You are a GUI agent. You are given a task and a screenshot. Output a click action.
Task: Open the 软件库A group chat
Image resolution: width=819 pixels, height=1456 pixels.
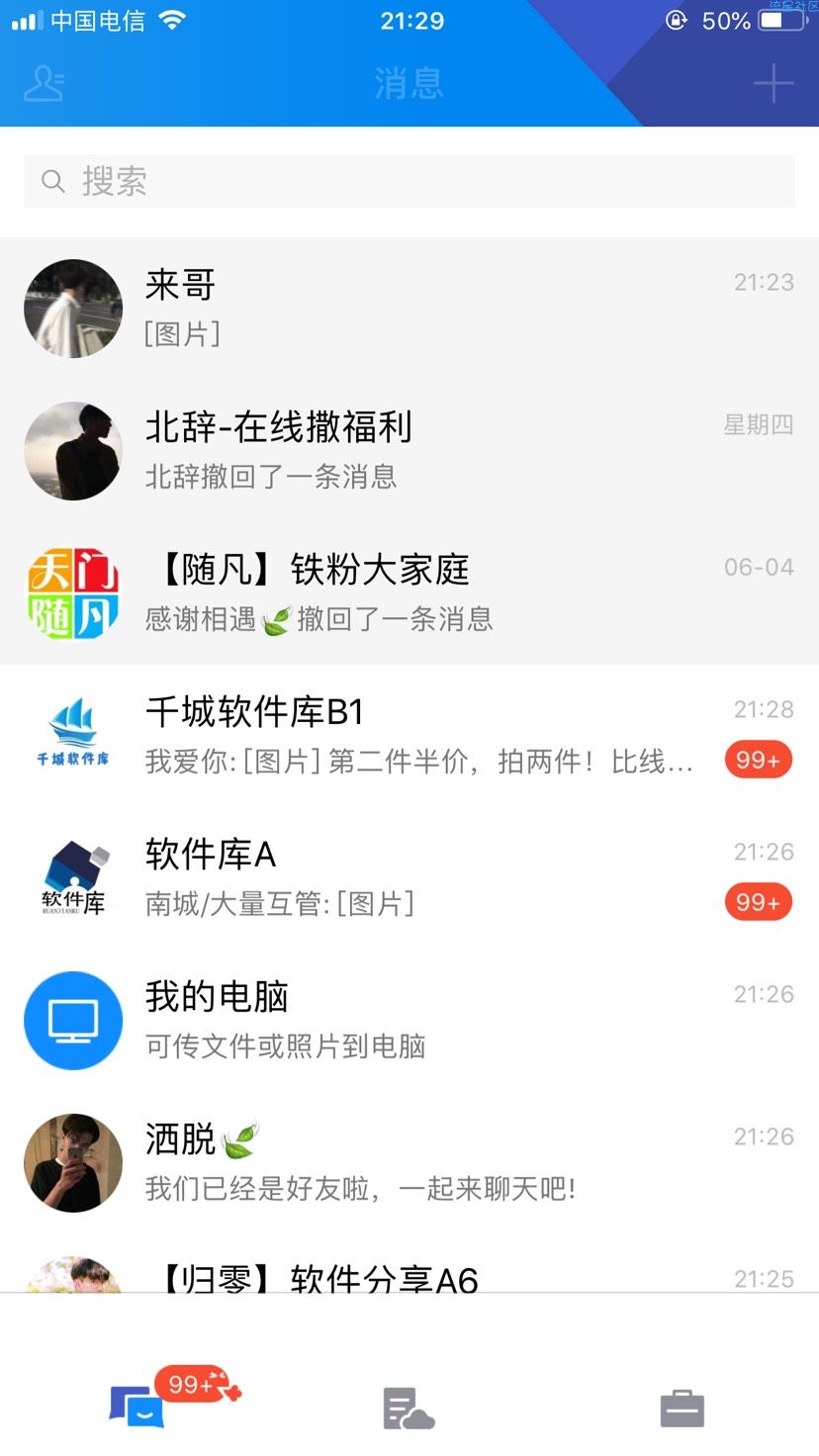409,878
